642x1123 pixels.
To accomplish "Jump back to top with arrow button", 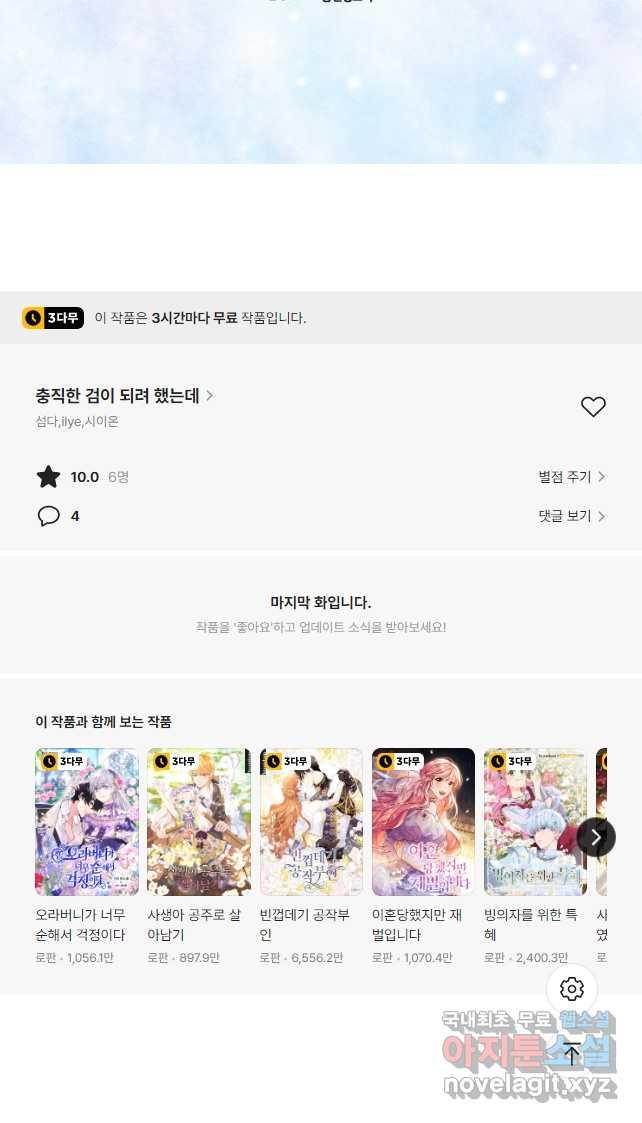I will pyautogui.click(x=572, y=1053).
